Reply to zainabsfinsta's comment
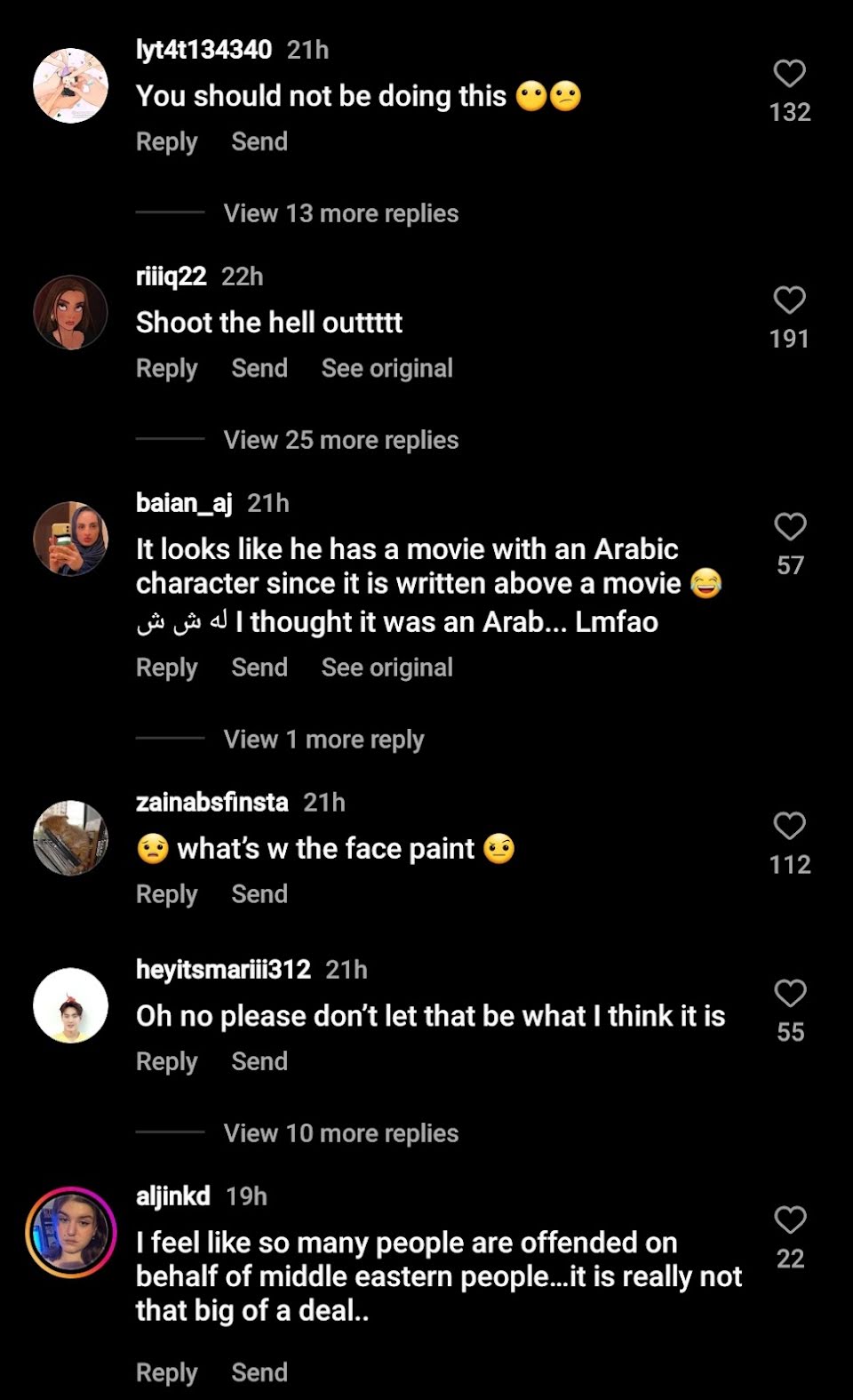 click(166, 894)
